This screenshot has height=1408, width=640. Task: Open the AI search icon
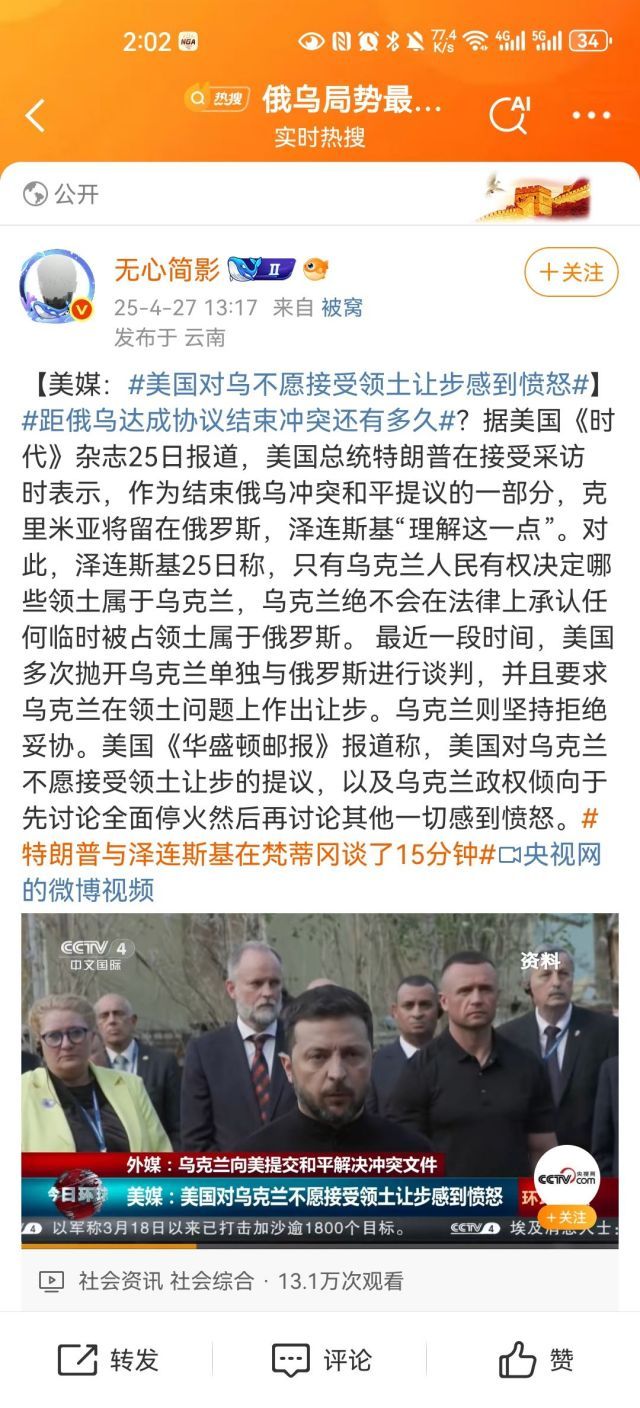click(509, 115)
